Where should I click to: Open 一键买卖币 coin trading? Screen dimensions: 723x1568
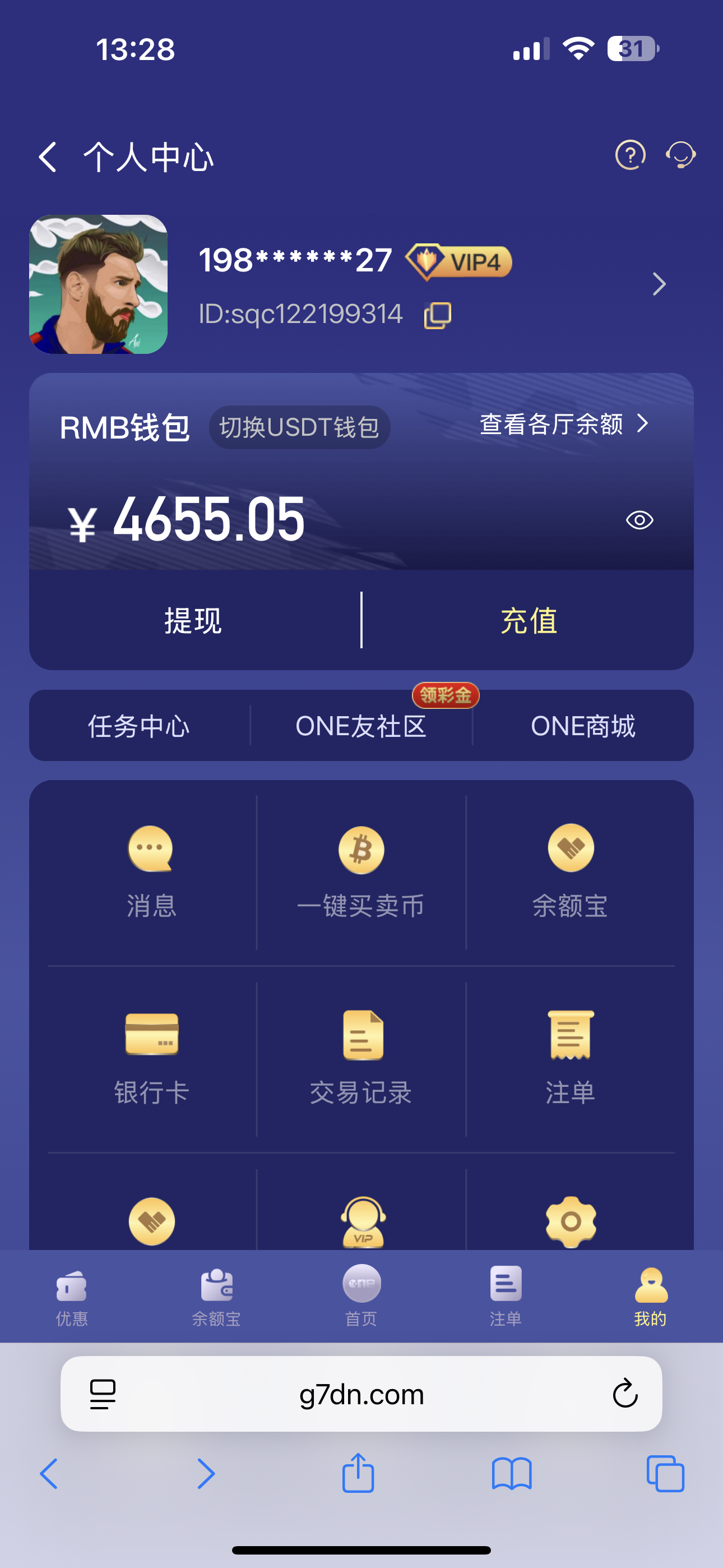(x=361, y=871)
